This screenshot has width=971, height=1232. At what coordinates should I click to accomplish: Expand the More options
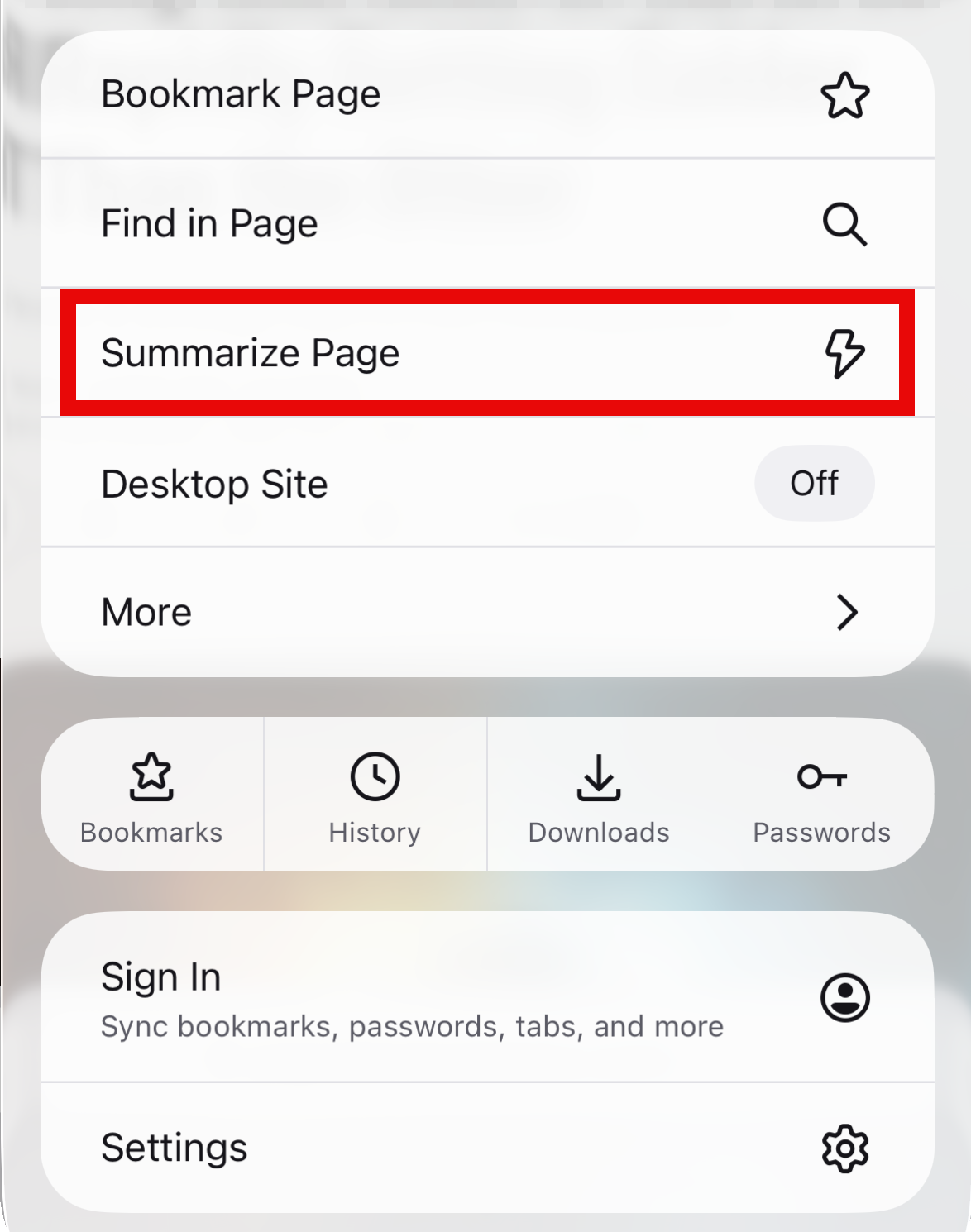(x=486, y=613)
